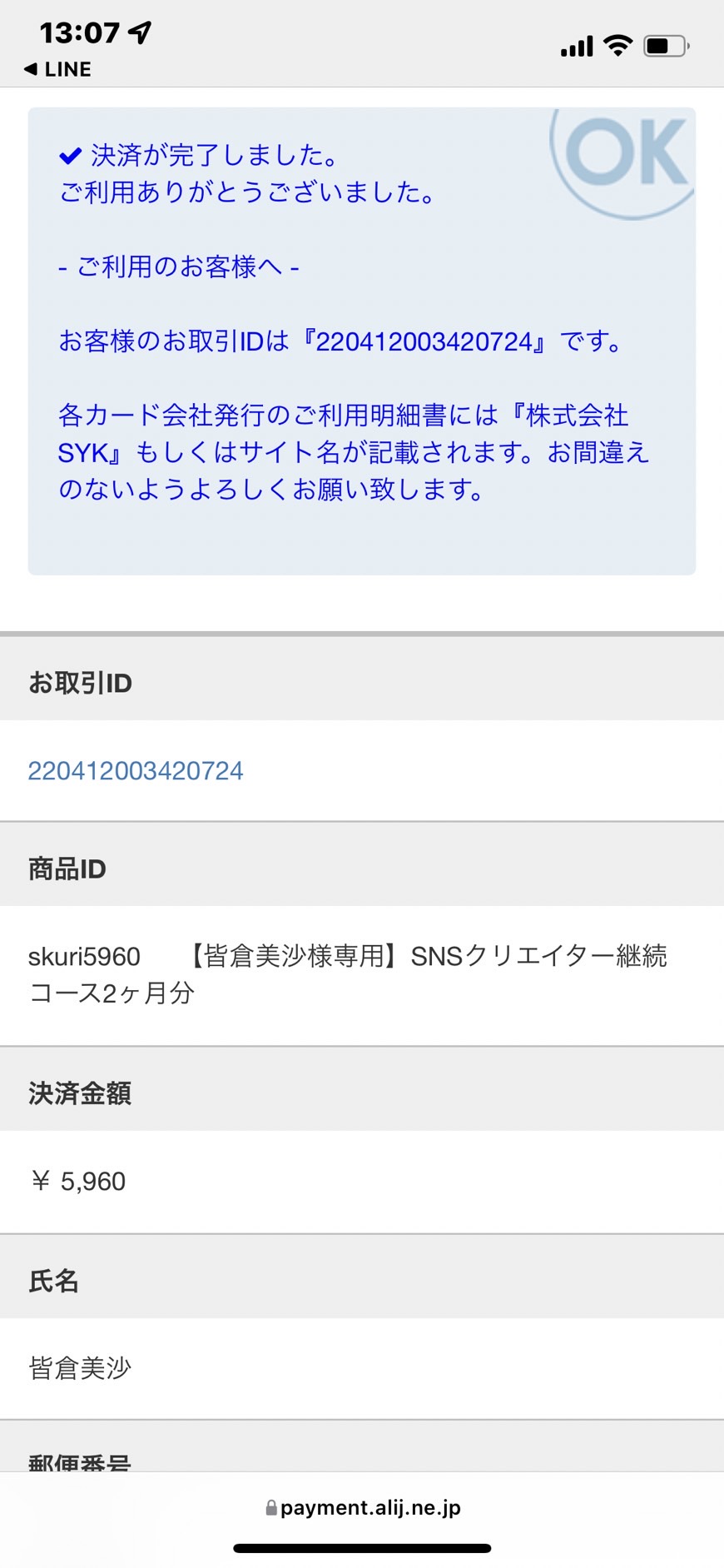Return to the LINE app
724x1568 pixels.
click(x=57, y=69)
